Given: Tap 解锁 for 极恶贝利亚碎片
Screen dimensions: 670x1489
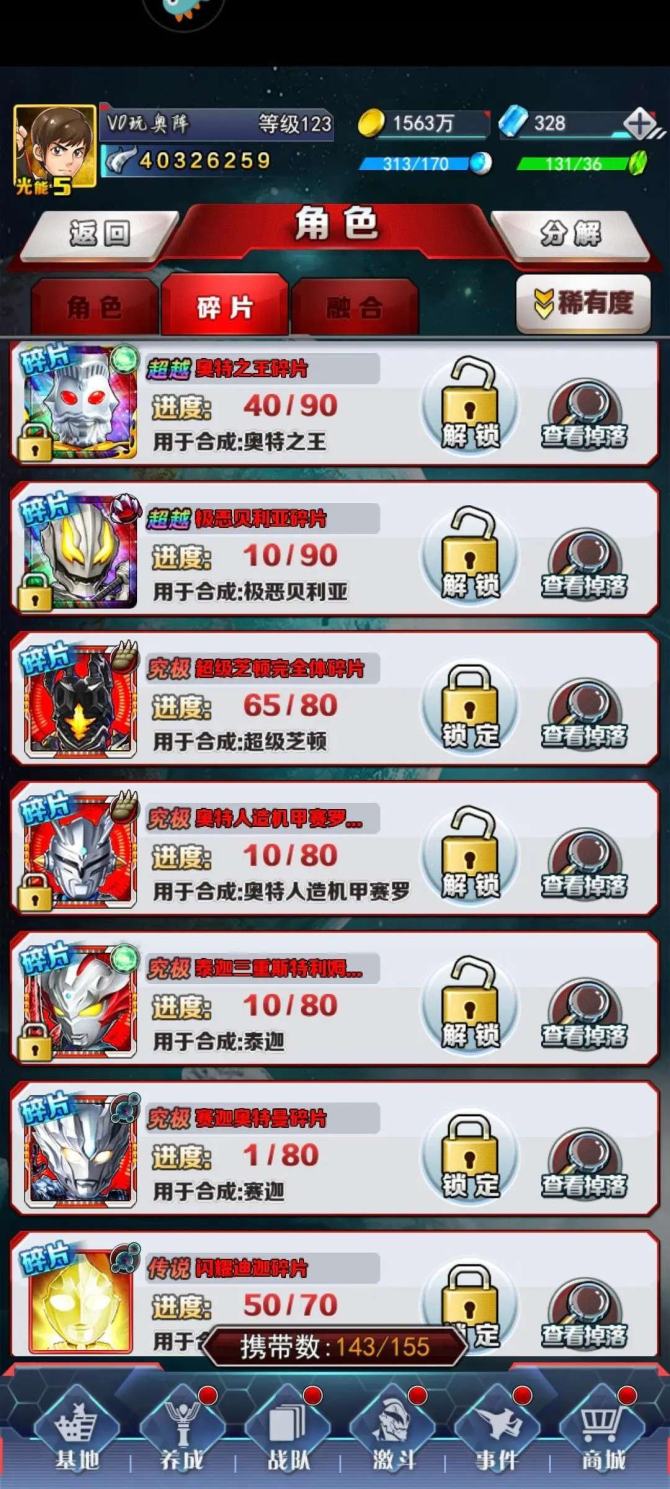Looking at the screenshot, I should click(470, 556).
